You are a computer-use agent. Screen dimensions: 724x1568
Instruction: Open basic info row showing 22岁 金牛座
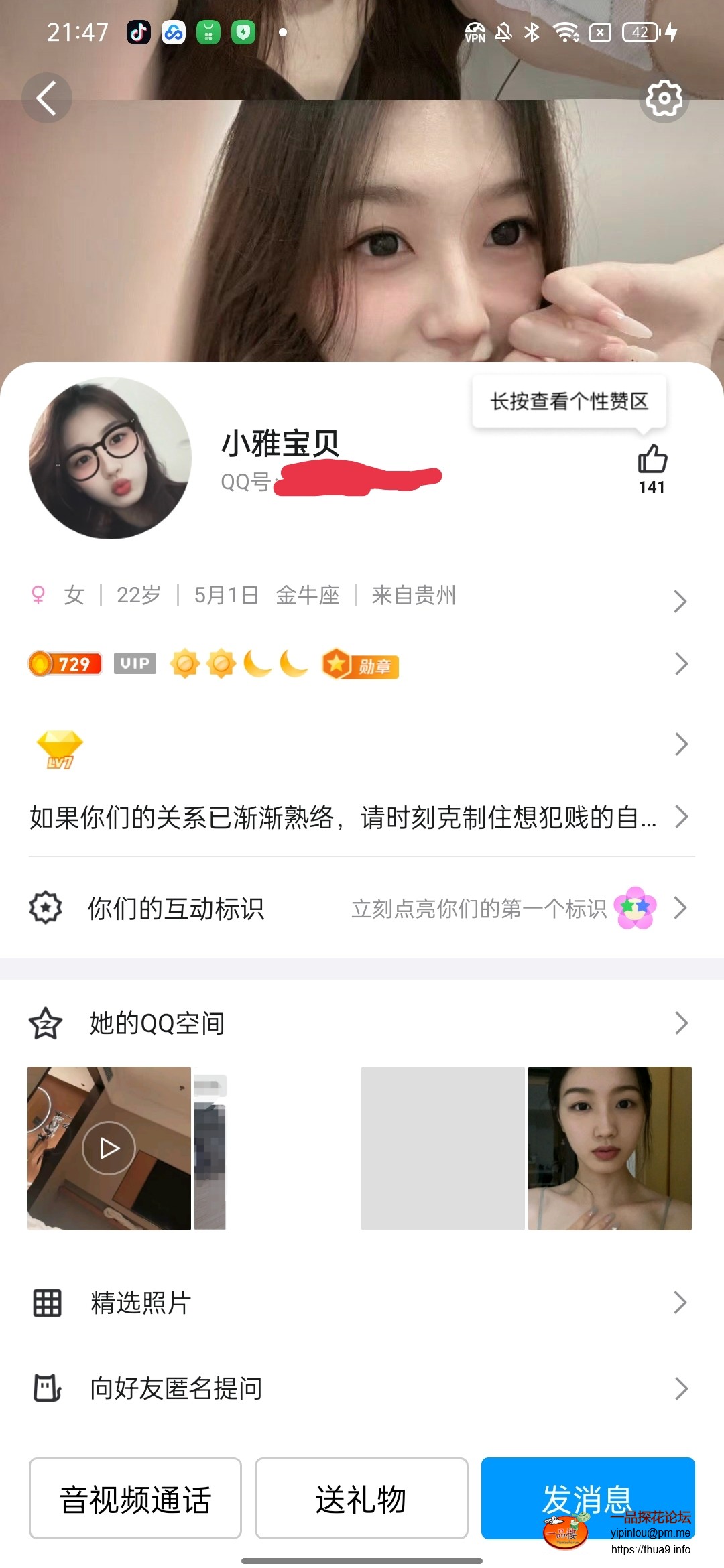click(362, 596)
